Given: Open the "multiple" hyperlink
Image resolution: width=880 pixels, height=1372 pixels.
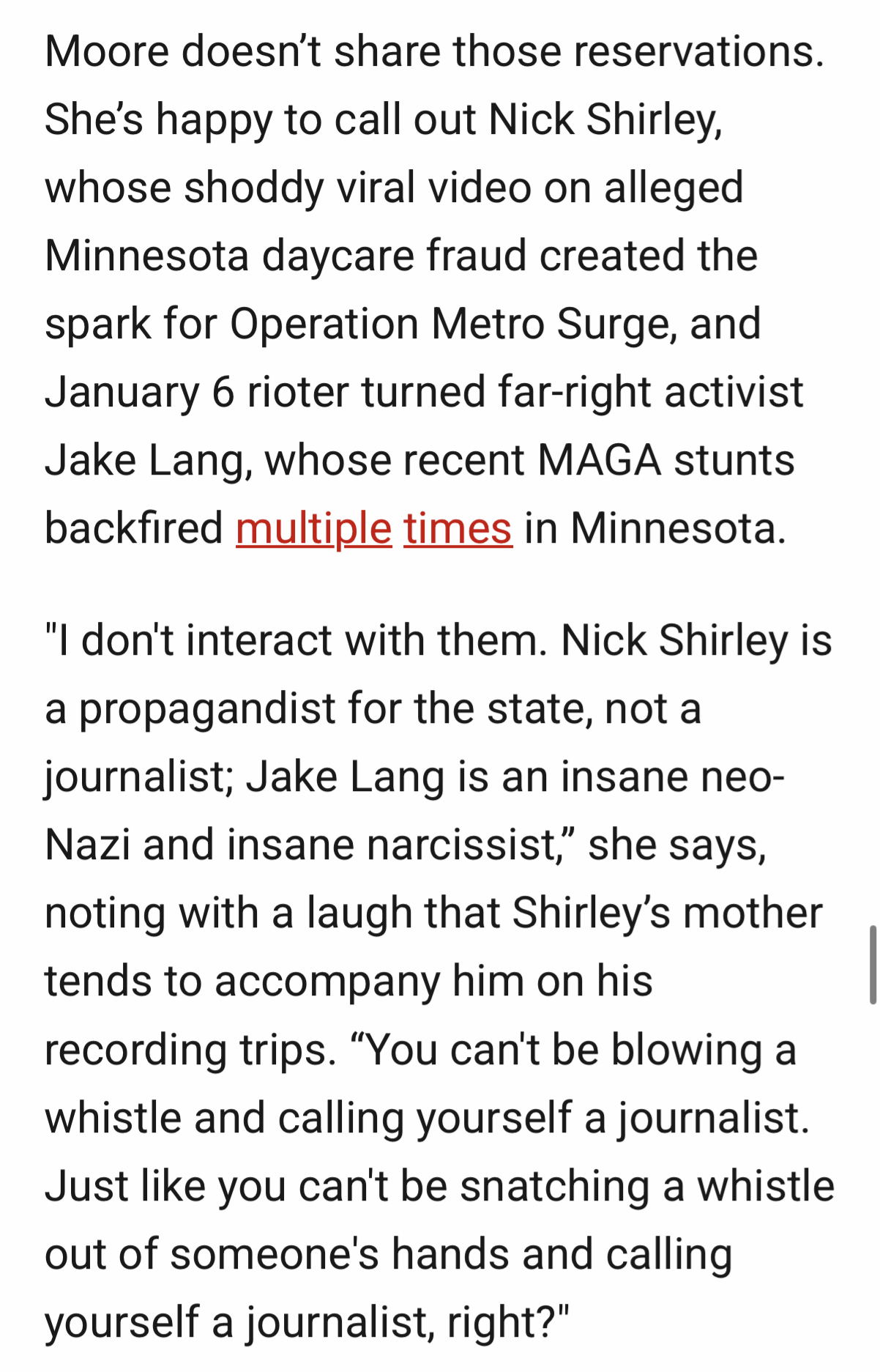Looking at the screenshot, I should pos(313,529).
